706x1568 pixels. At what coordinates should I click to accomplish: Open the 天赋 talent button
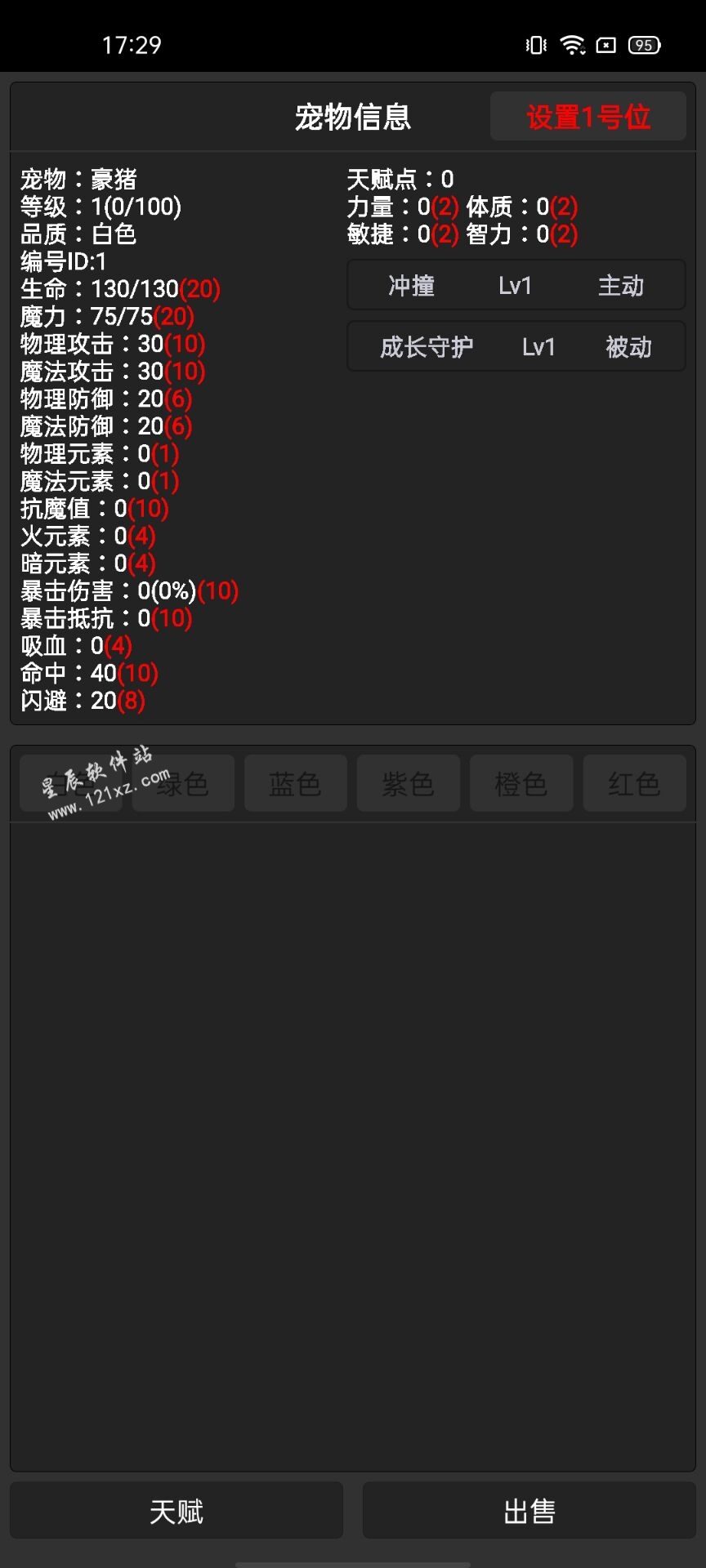click(176, 1512)
